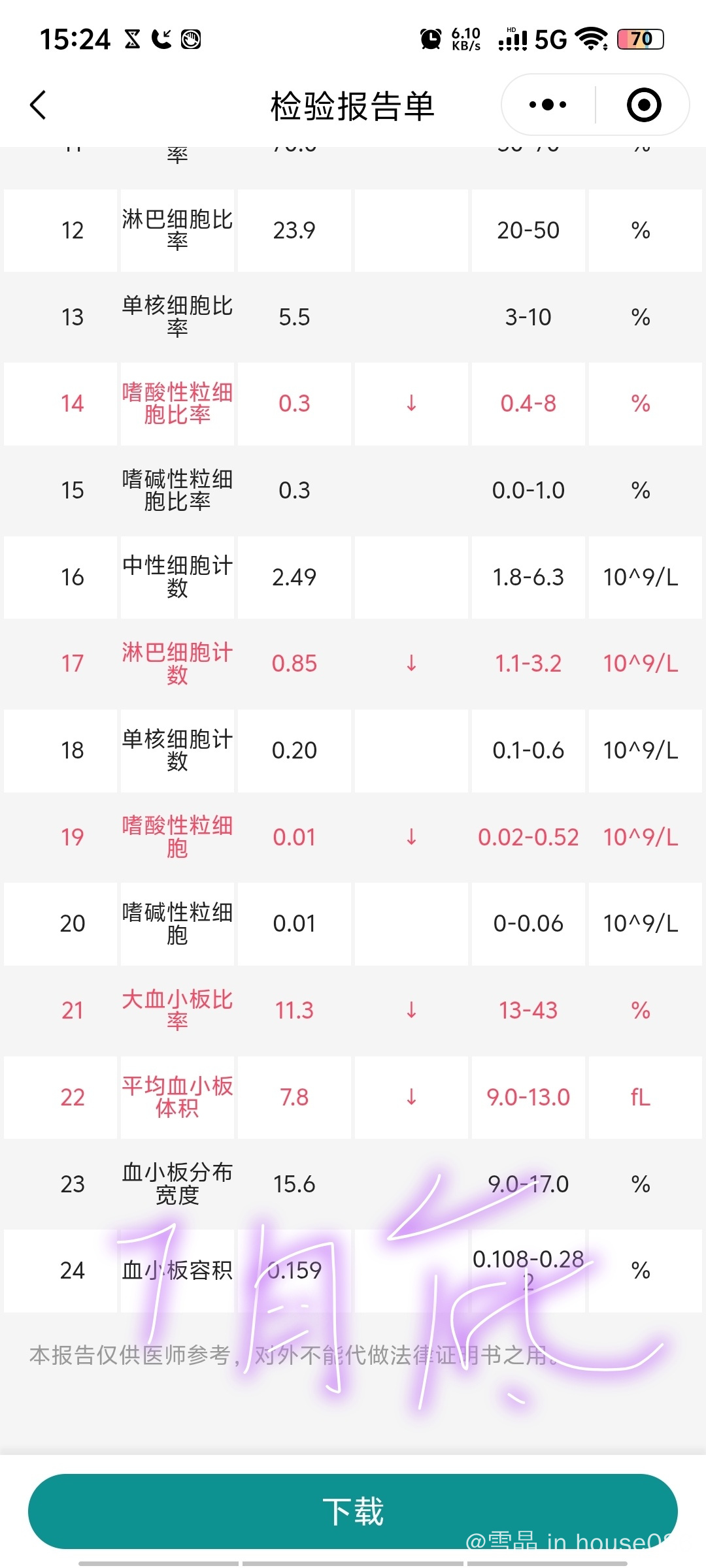
Task: Close the mini program with the circle icon
Action: pyautogui.click(x=644, y=105)
